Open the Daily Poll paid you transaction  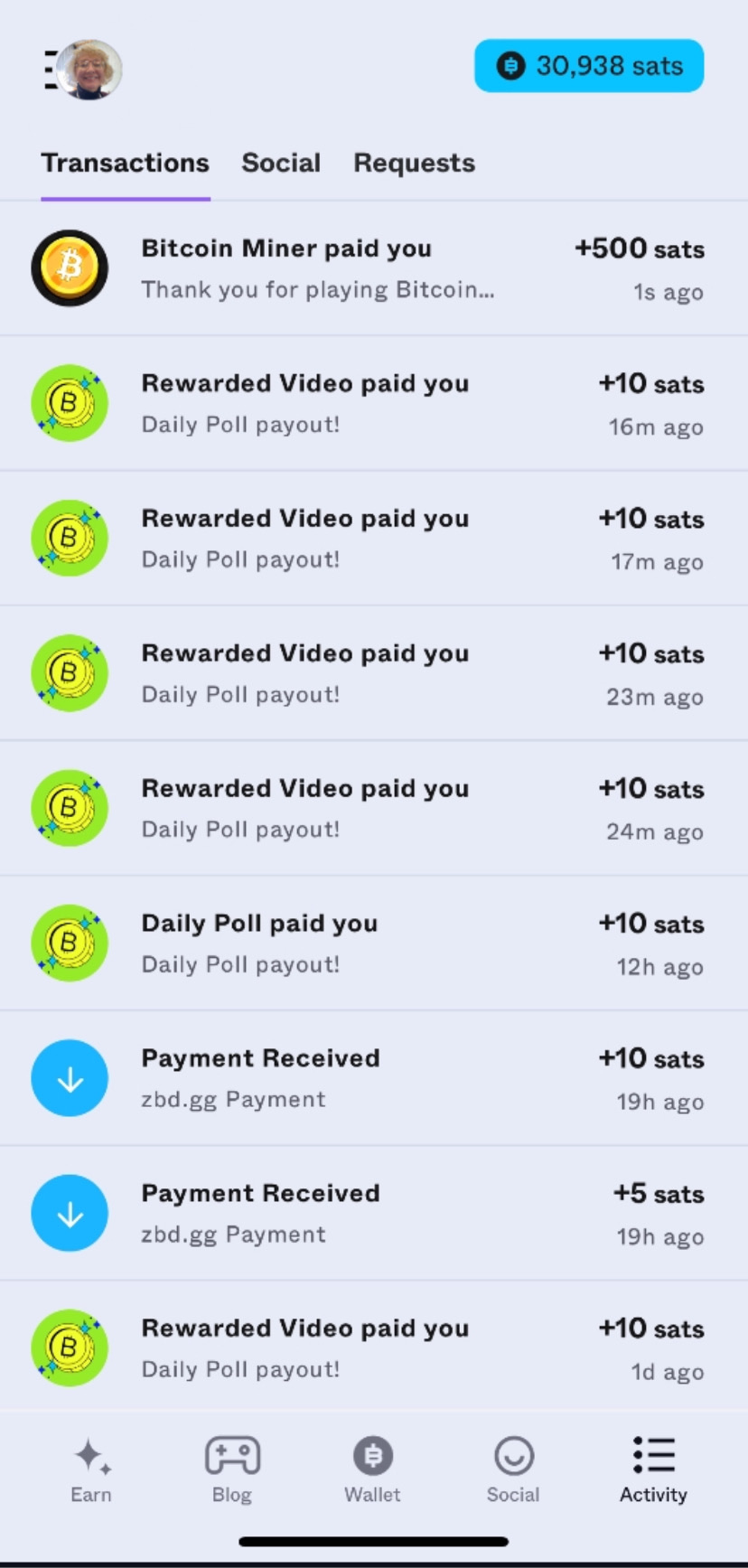pyautogui.click(x=374, y=943)
